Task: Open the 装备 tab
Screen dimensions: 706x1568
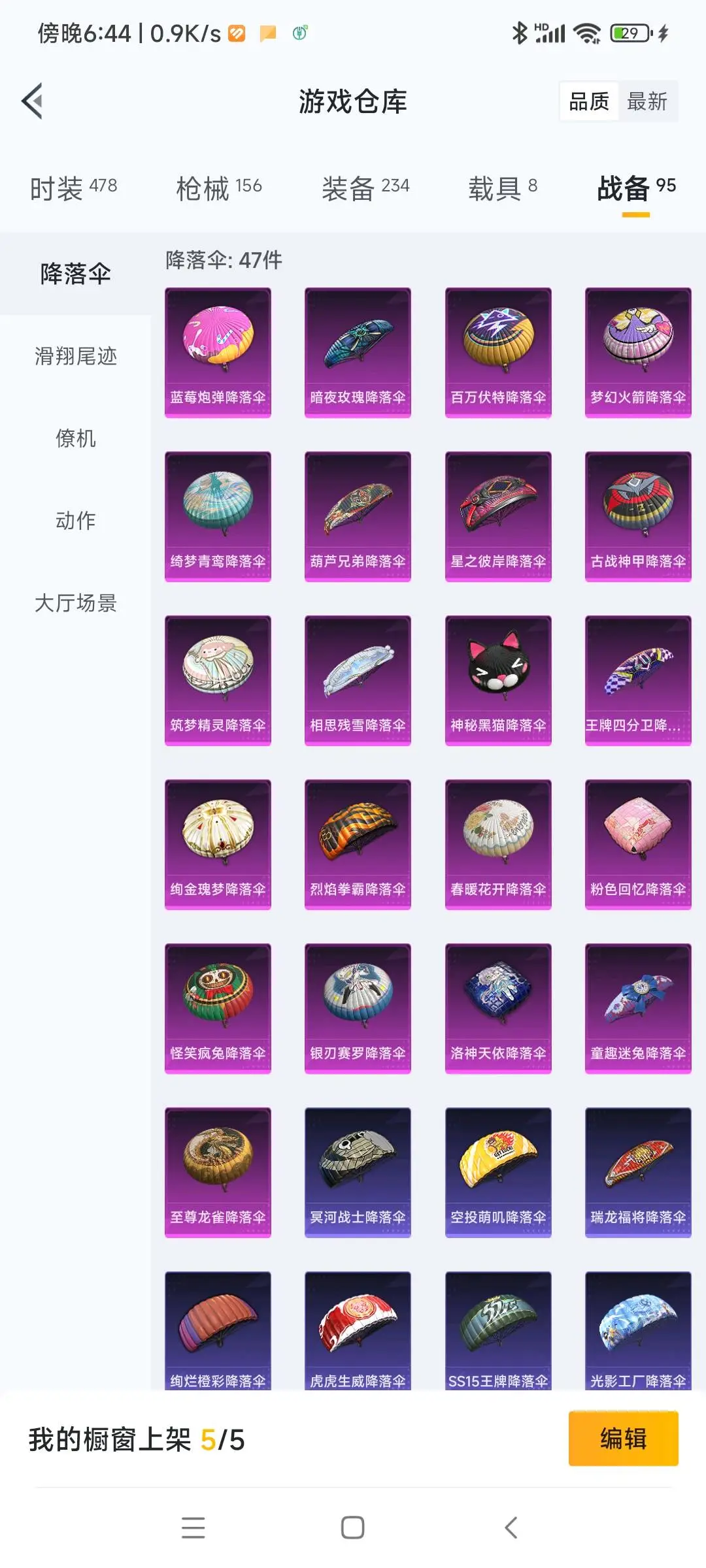Action: tap(365, 188)
